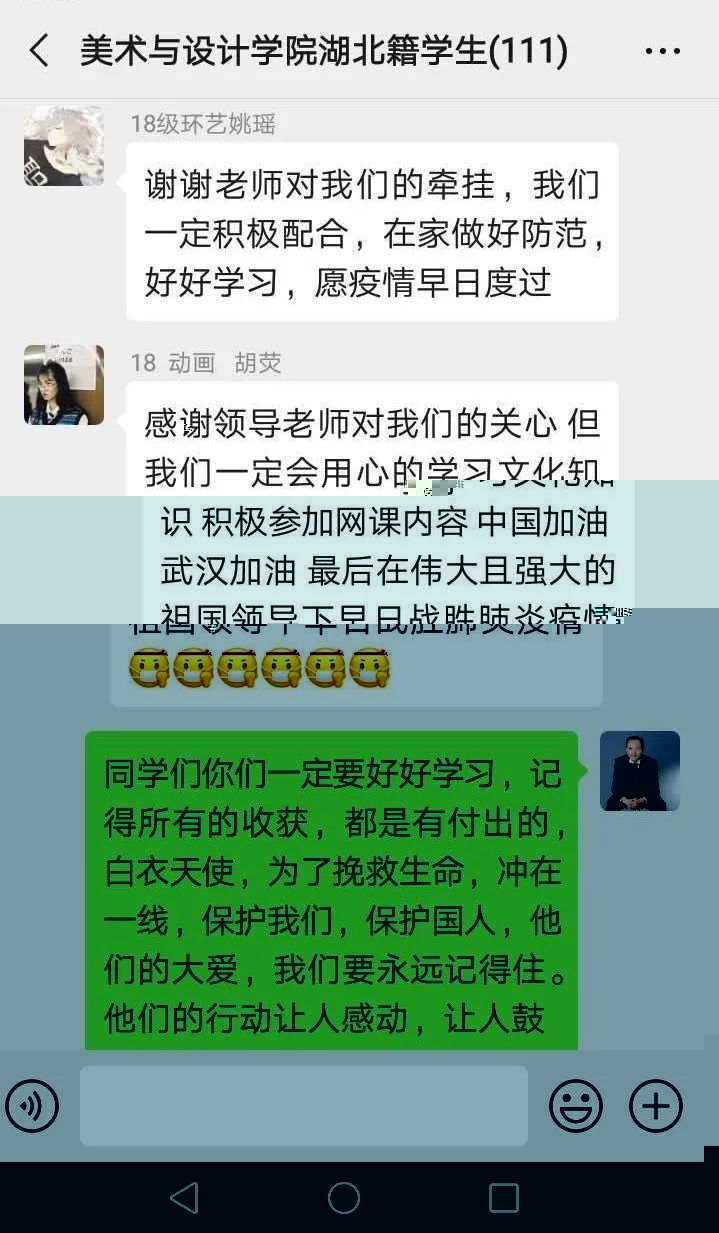Image resolution: width=719 pixels, height=1233 pixels.
Task: Go to the home screen
Action: (344, 1197)
